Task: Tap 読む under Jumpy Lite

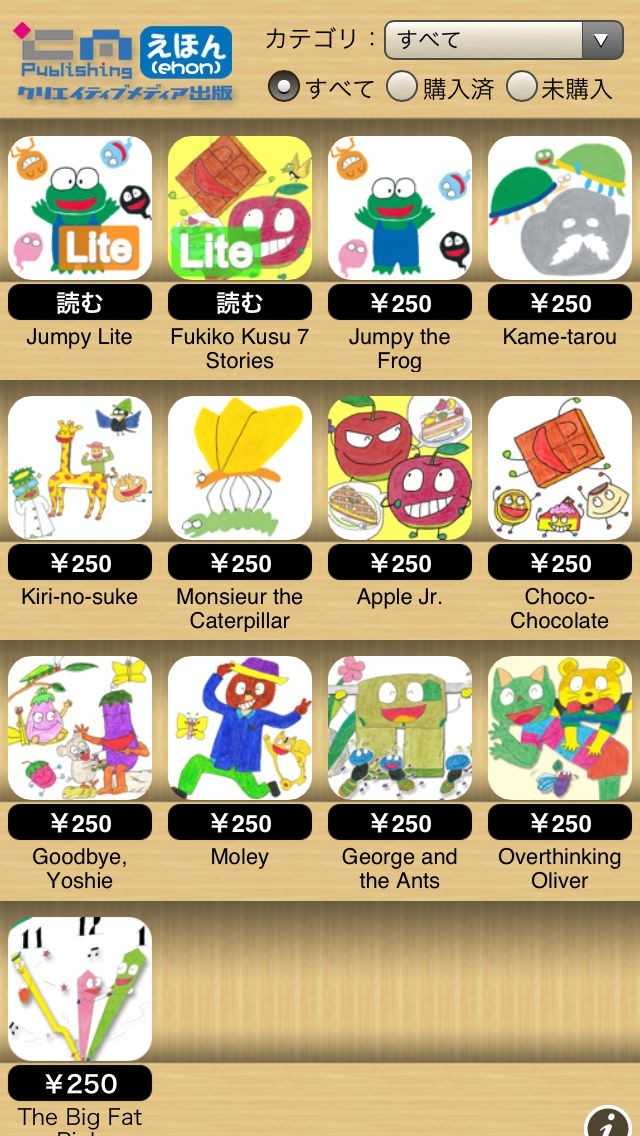Action: click(80, 303)
